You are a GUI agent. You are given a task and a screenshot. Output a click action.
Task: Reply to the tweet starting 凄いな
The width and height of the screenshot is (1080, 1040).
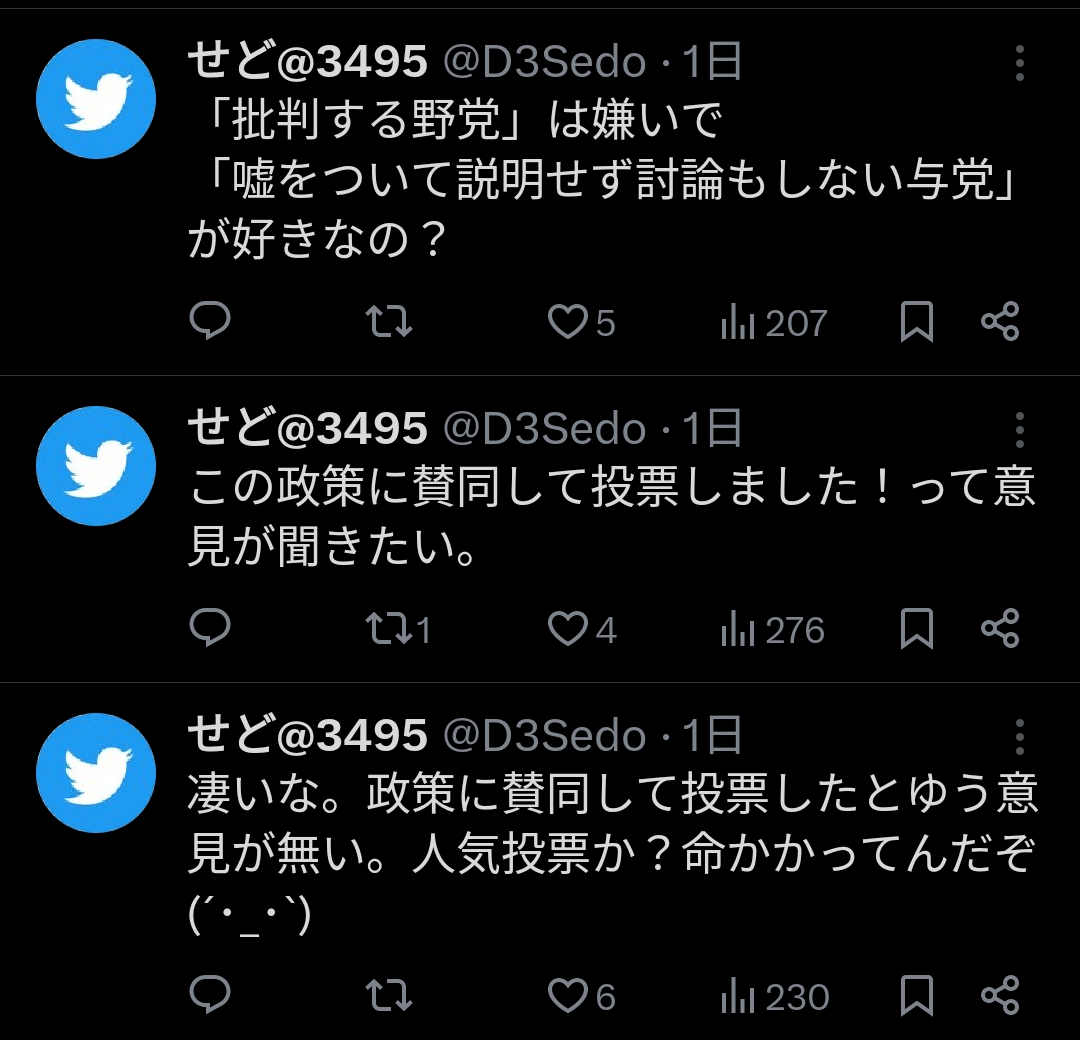(x=210, y=995)
